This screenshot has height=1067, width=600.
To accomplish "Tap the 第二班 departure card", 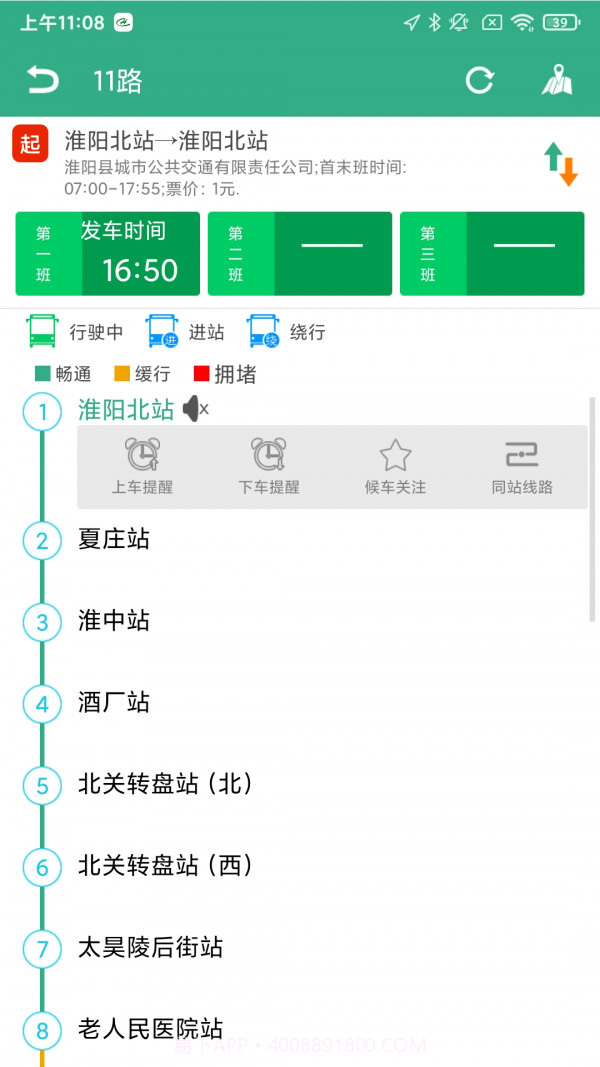I will point(300,254).
